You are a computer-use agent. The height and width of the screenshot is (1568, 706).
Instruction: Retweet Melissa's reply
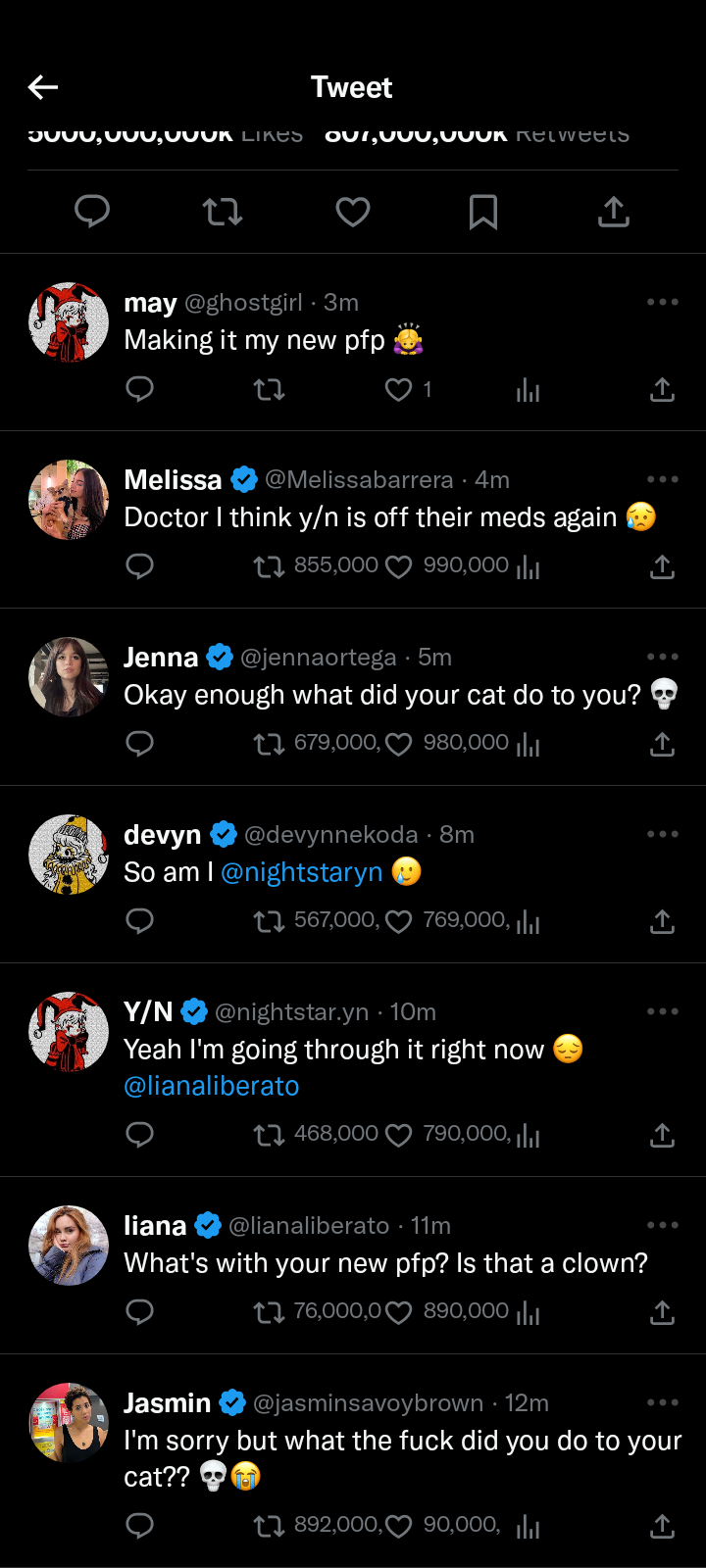pos(269,566)
